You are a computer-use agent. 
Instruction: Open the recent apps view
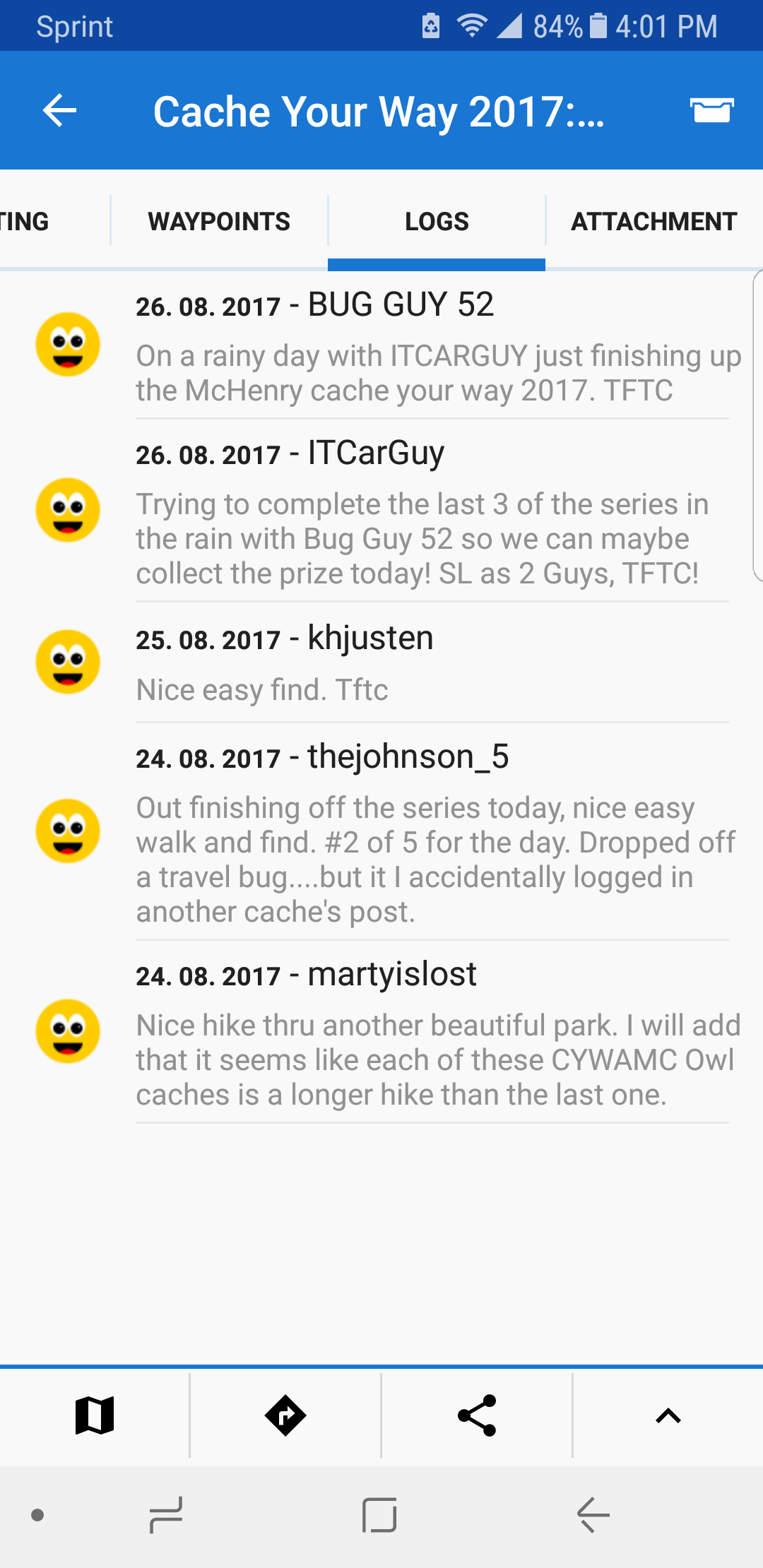click(x=167, y=1515)
